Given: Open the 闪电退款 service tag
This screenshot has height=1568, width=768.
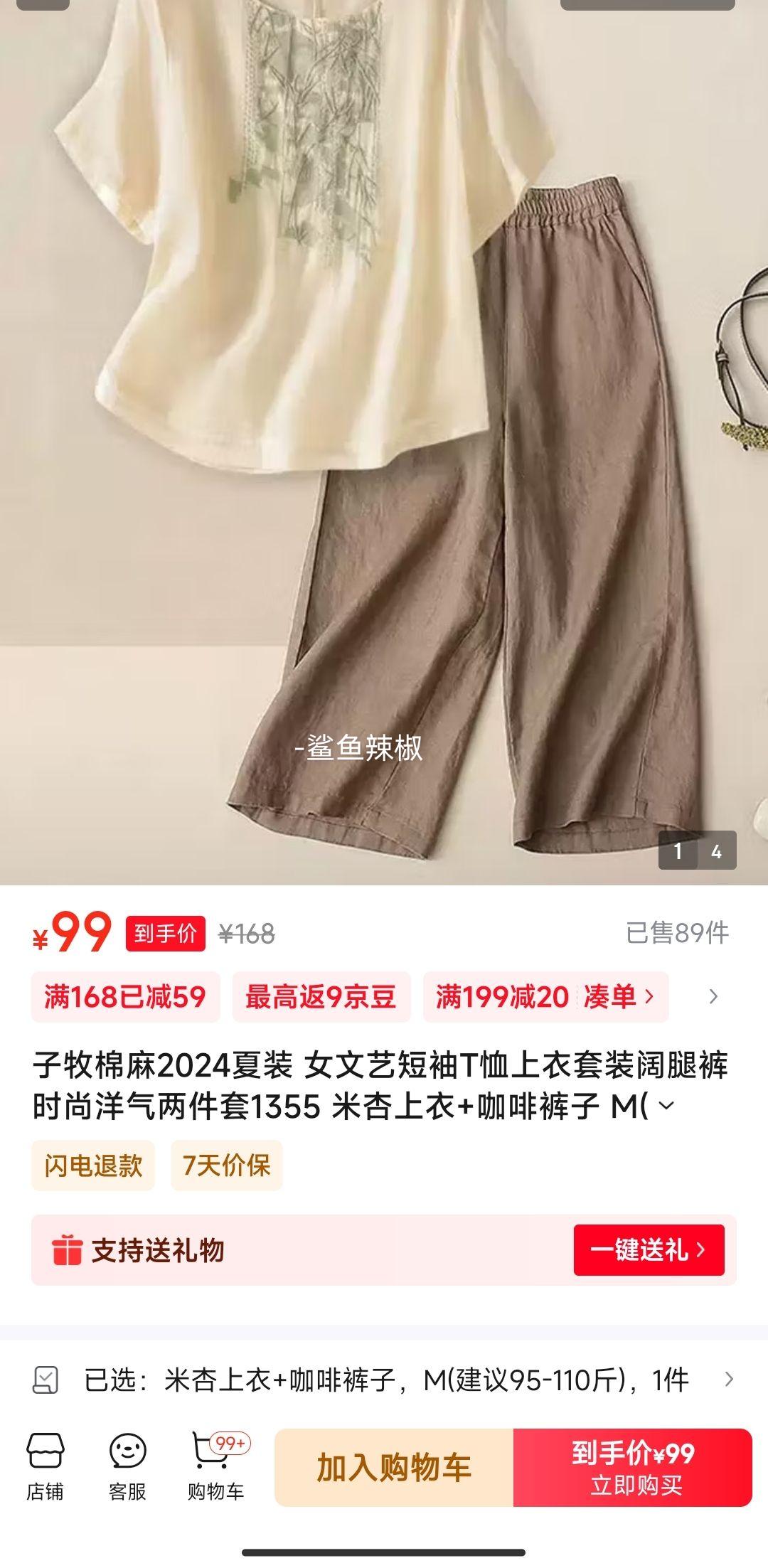Looking at the screenshot, I should (93, 1166).
